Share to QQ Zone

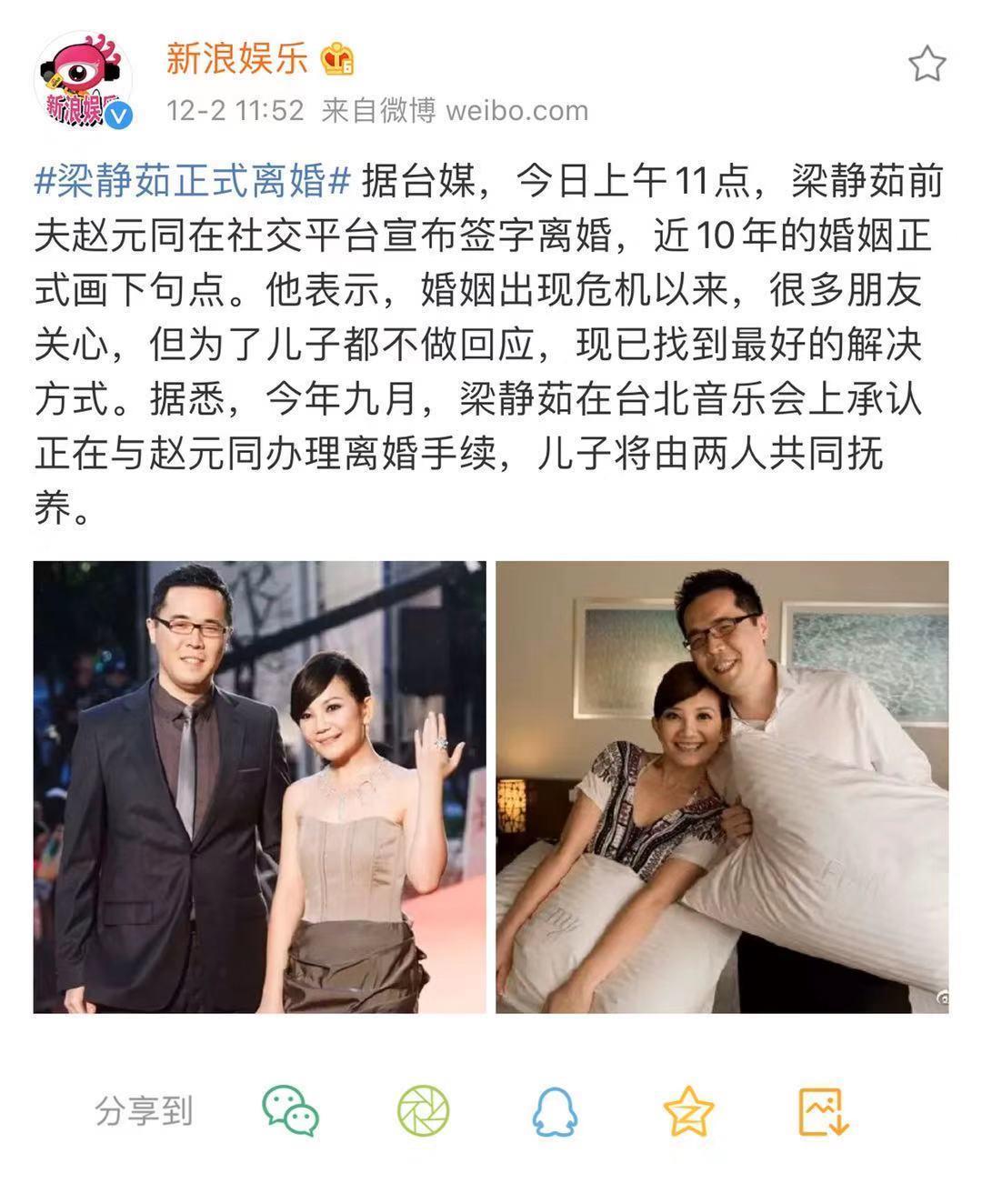click(x=688, y=1110)
